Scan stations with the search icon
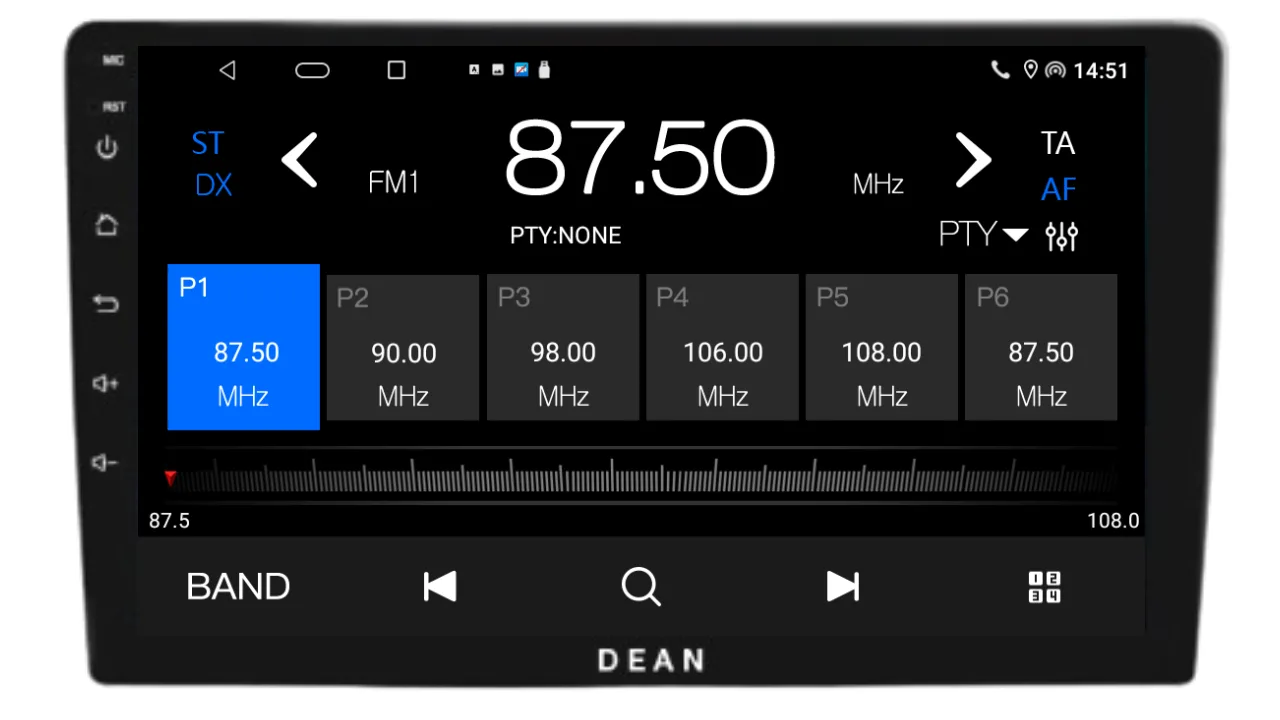Screen dimensions: 1280x720 click(x=640, y=586)
